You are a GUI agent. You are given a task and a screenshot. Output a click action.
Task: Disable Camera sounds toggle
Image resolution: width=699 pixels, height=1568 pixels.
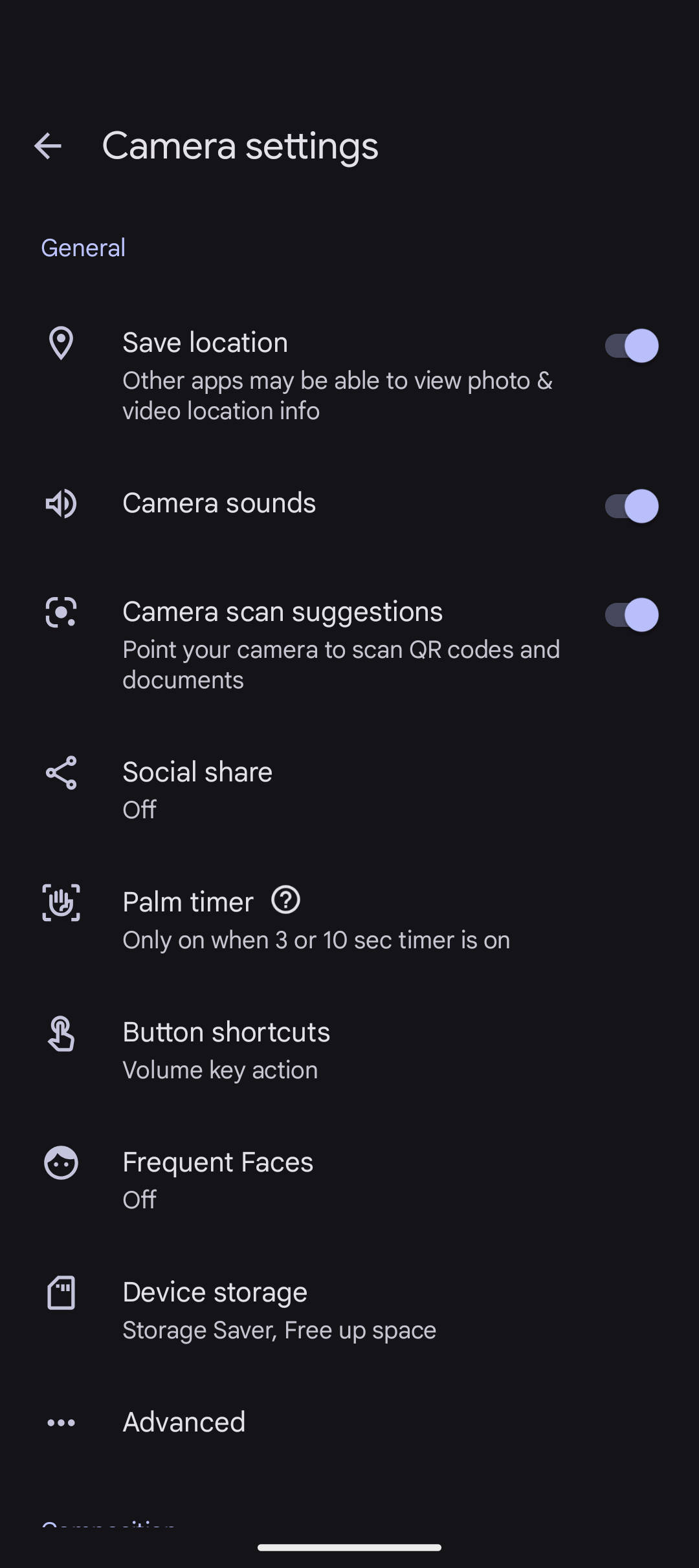click(632, 506)
